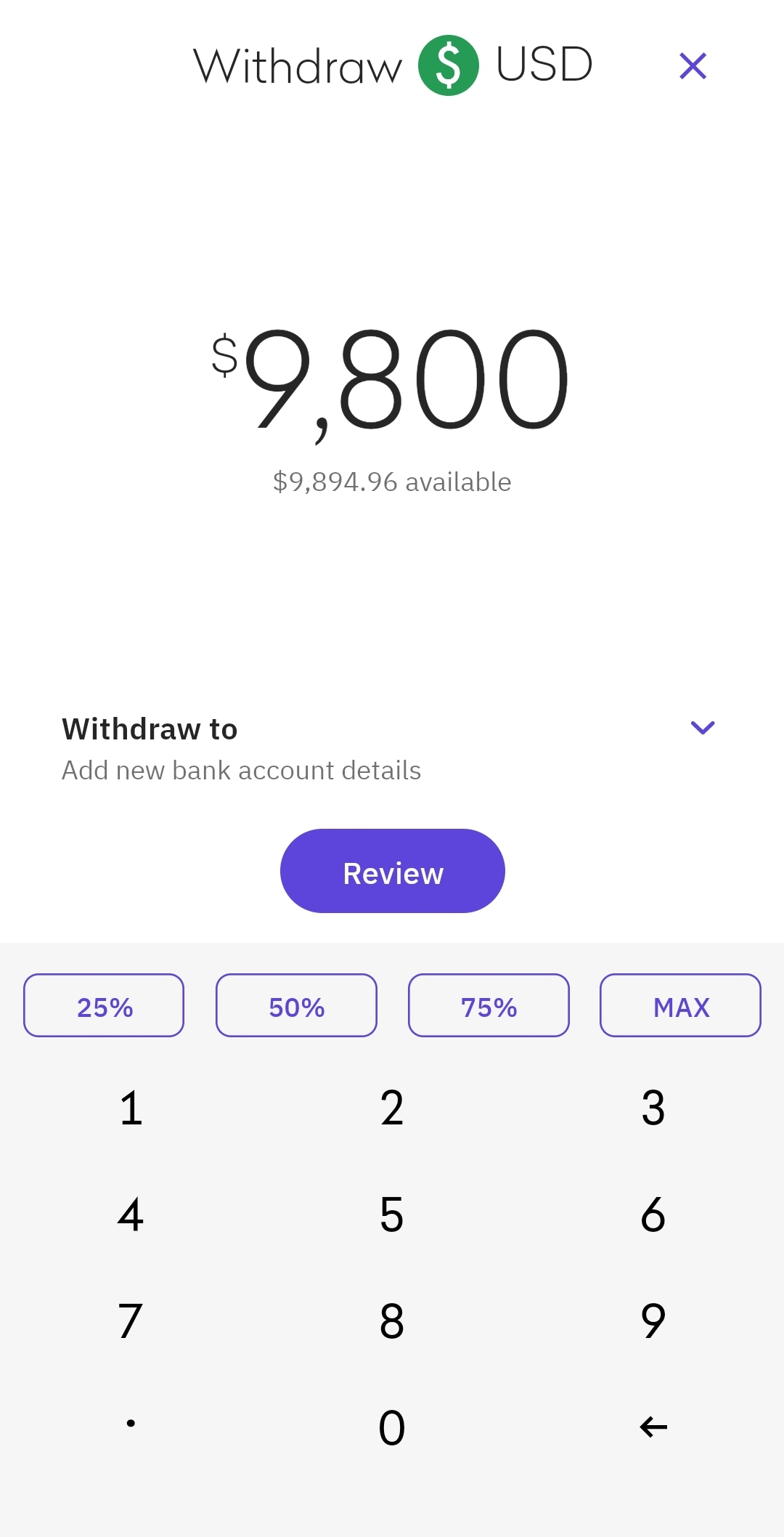This screenshot has height=1537, width=784.
Task: Add an 8 to the amount
Action: click(392, 1321)
